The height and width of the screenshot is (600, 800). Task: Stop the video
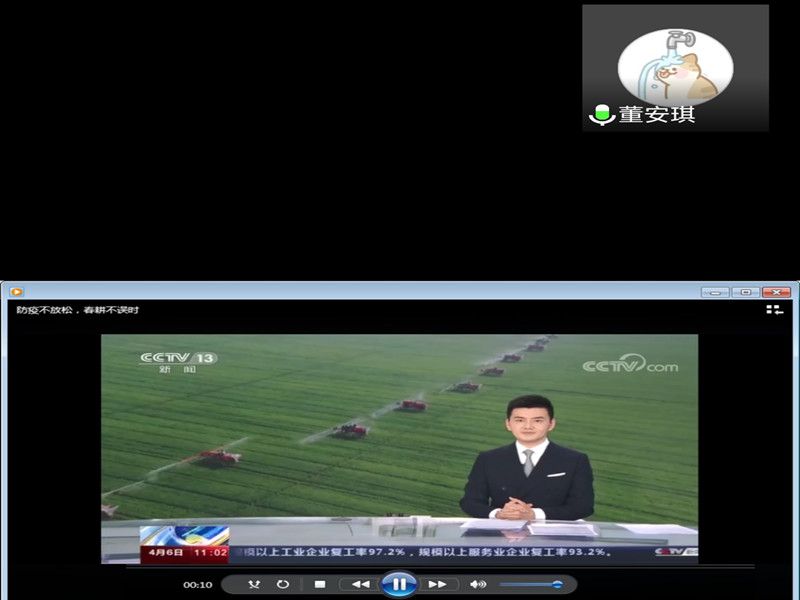320,584
